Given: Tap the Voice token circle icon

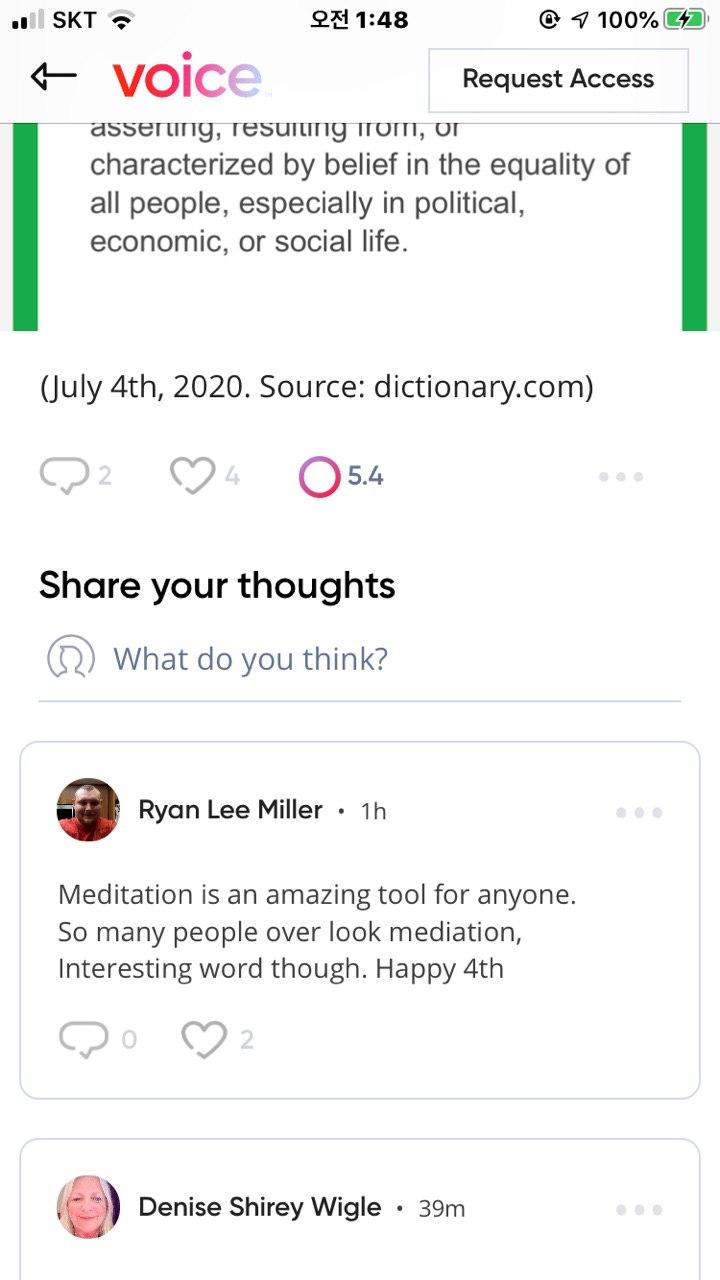Looking at the screenshot, I should tap(319, 477).
